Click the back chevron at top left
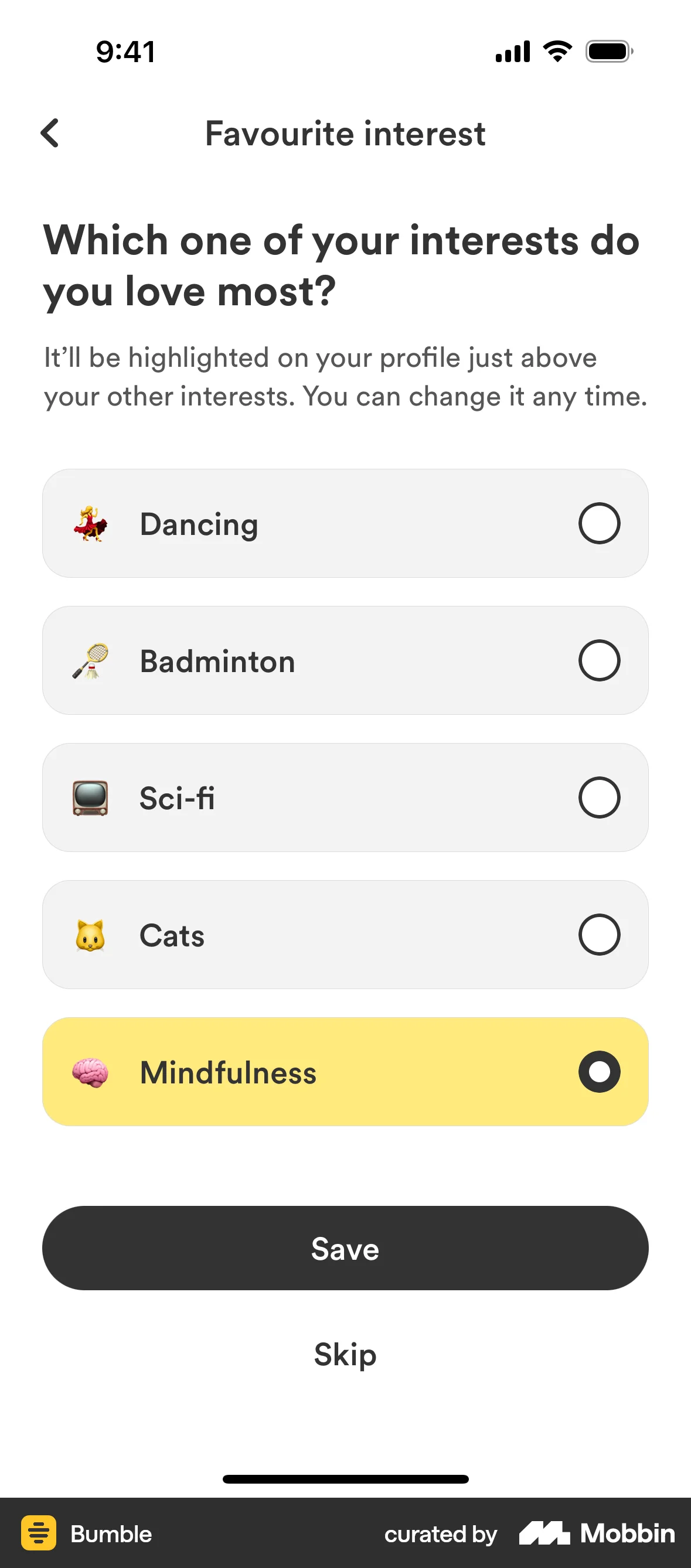Viewport: 691px width, 1568px height. [x=50, y=134]
